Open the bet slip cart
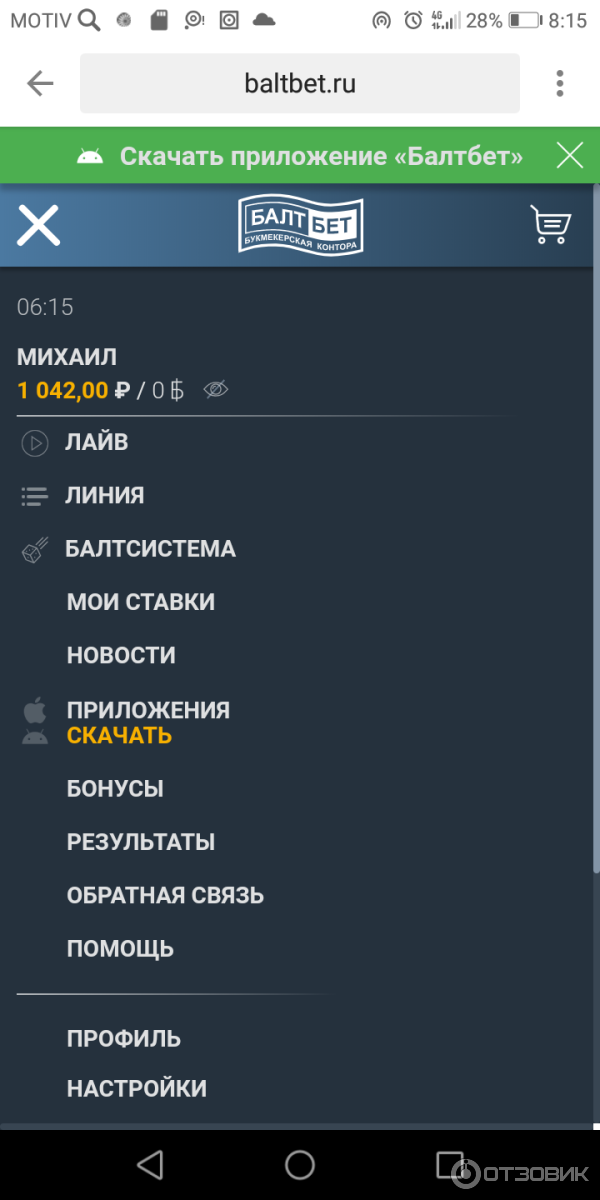 pyautogui.click(x=550, y=225)
